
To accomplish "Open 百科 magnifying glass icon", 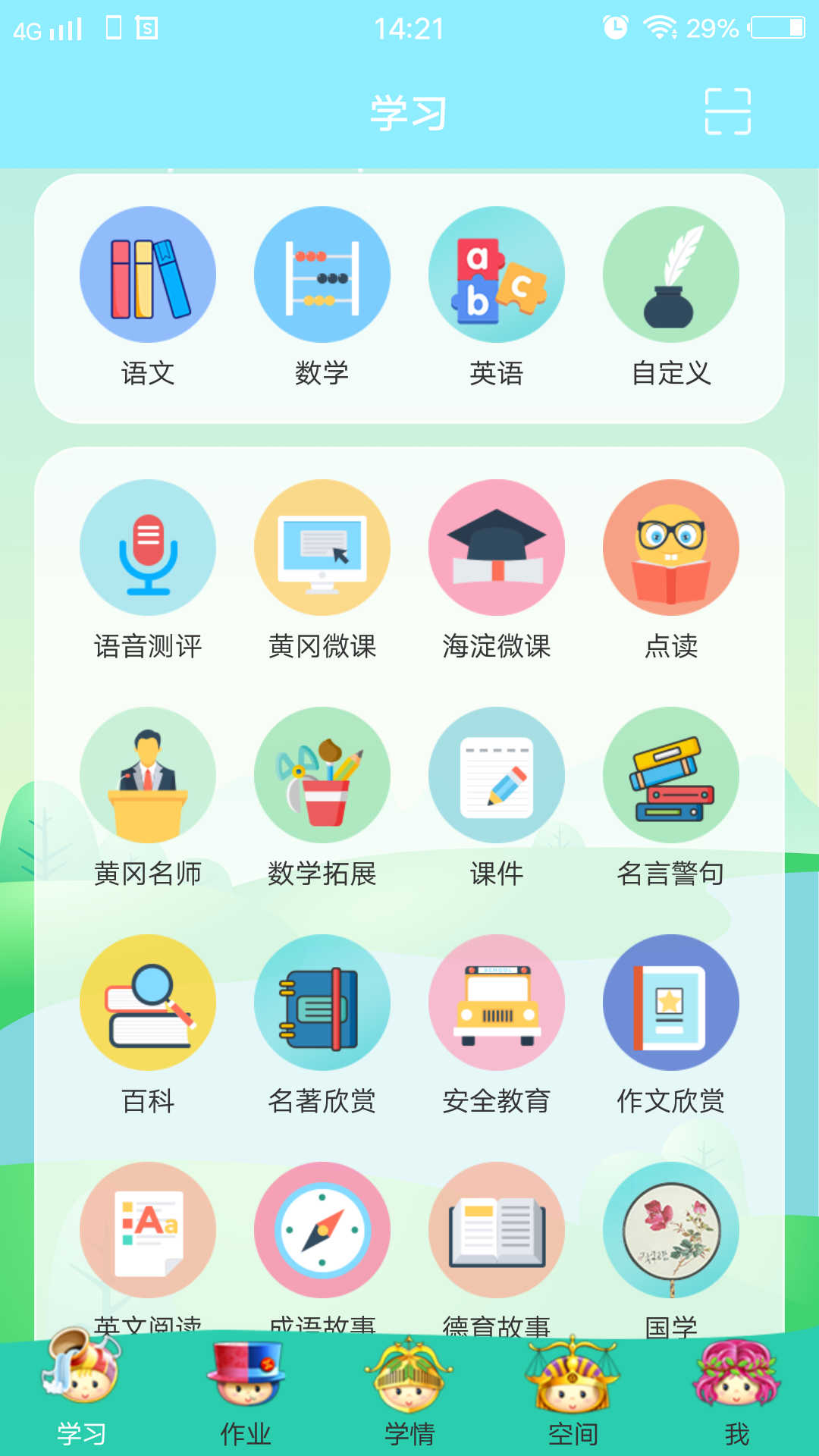I will (147, 1003).
